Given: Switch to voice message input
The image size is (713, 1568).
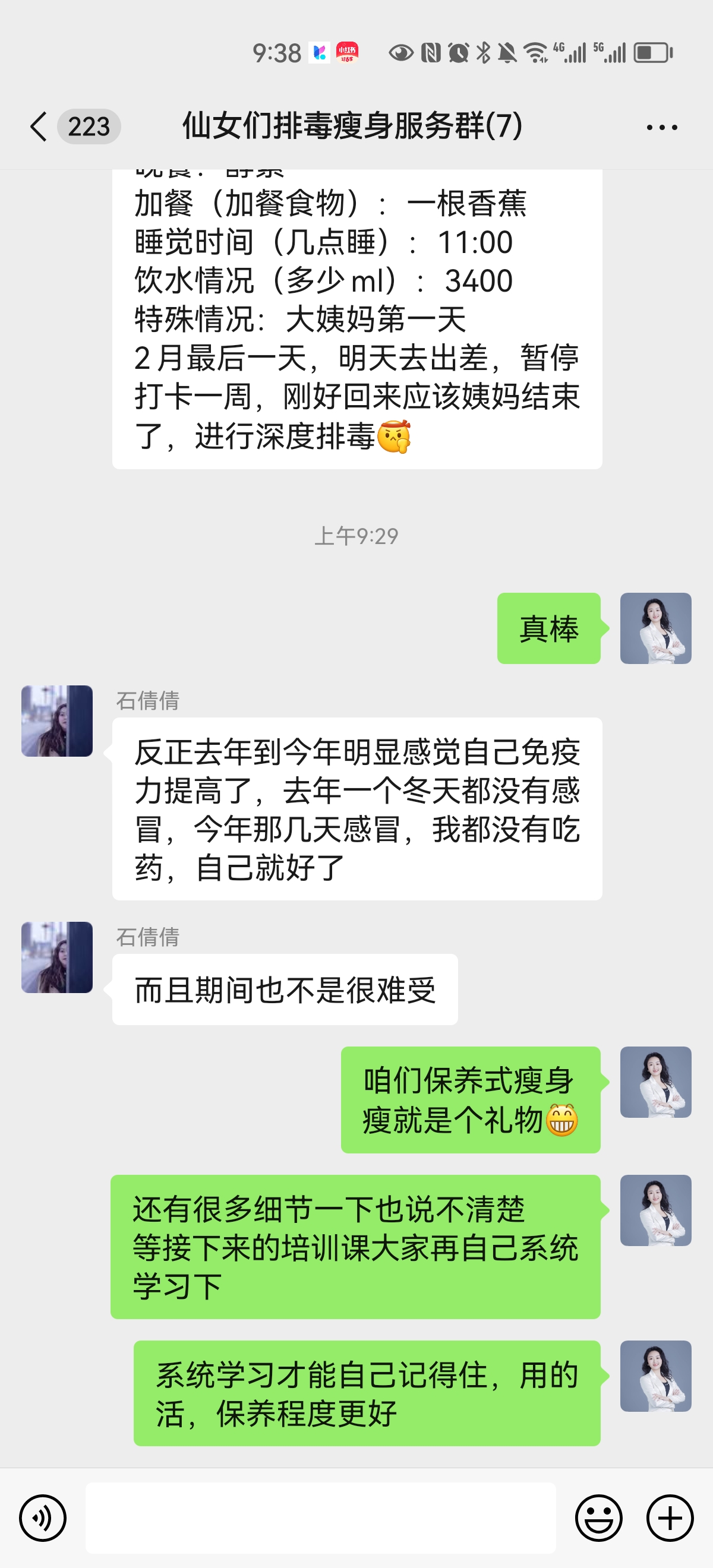Looking at the screenshot, I should pyautogui.click(x=43, y=1518).
